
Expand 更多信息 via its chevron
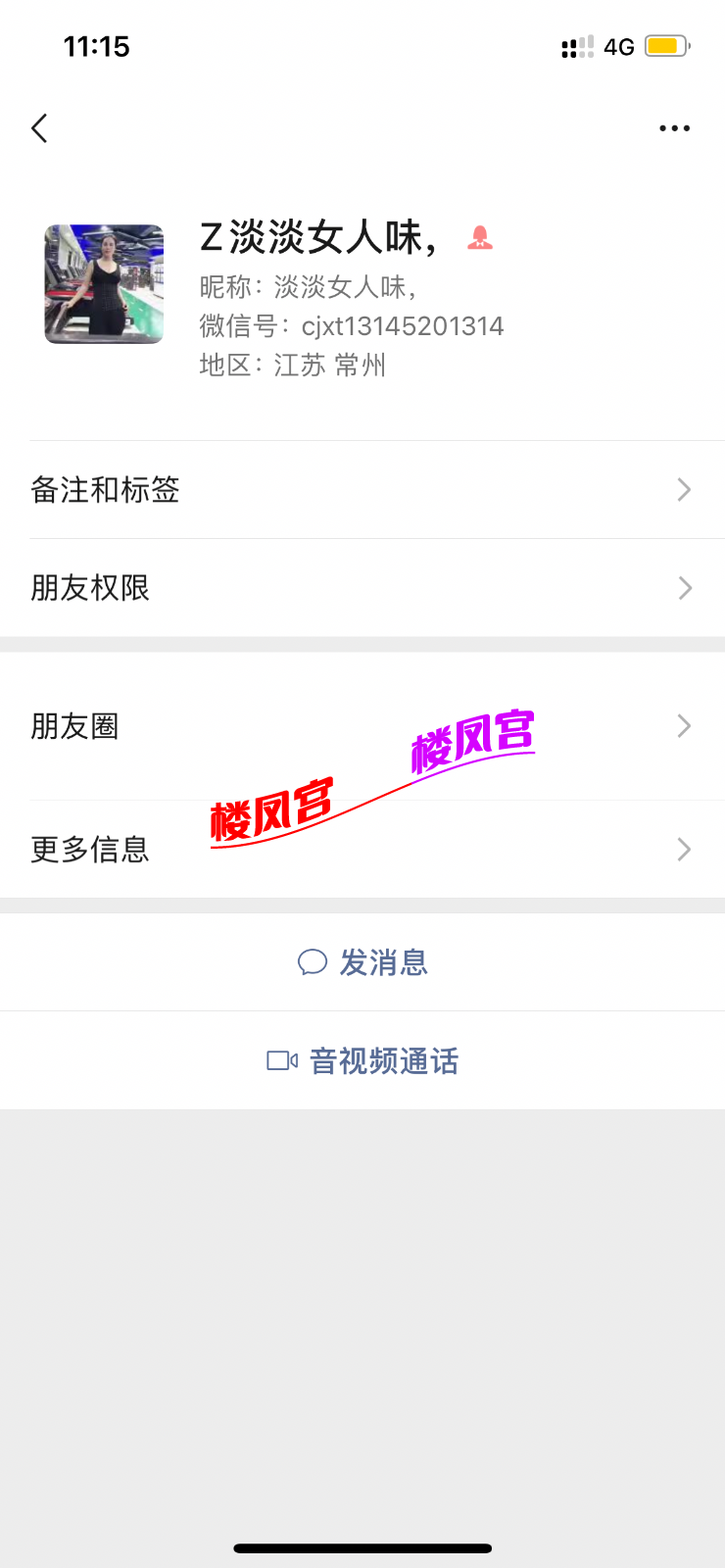coord(684,850)
